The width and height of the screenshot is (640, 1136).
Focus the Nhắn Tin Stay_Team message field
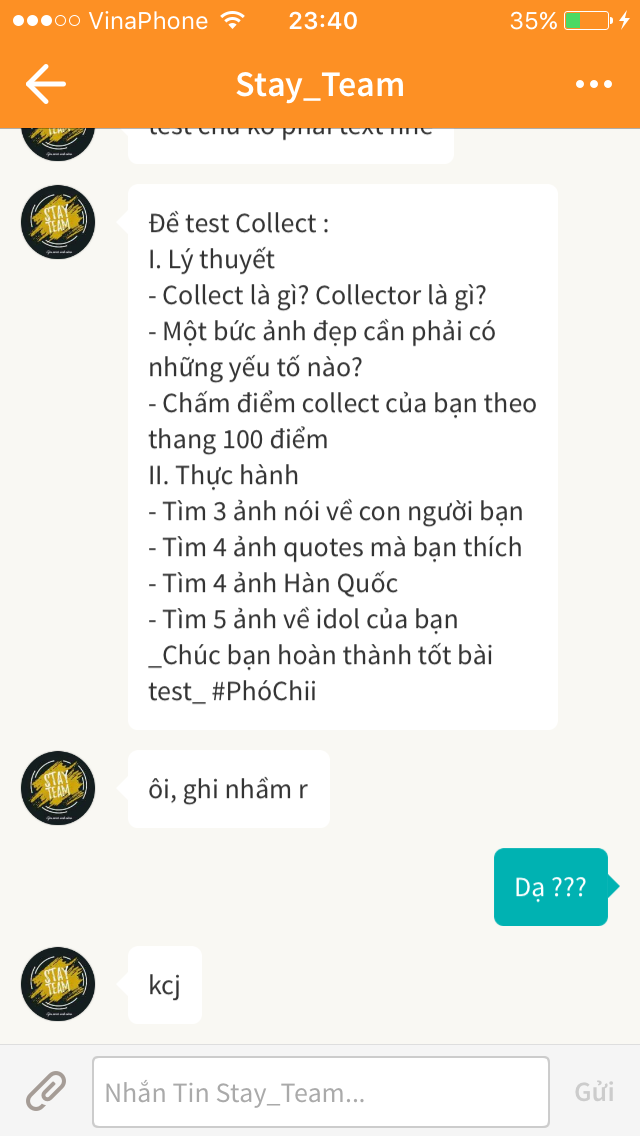(320, 1092)
